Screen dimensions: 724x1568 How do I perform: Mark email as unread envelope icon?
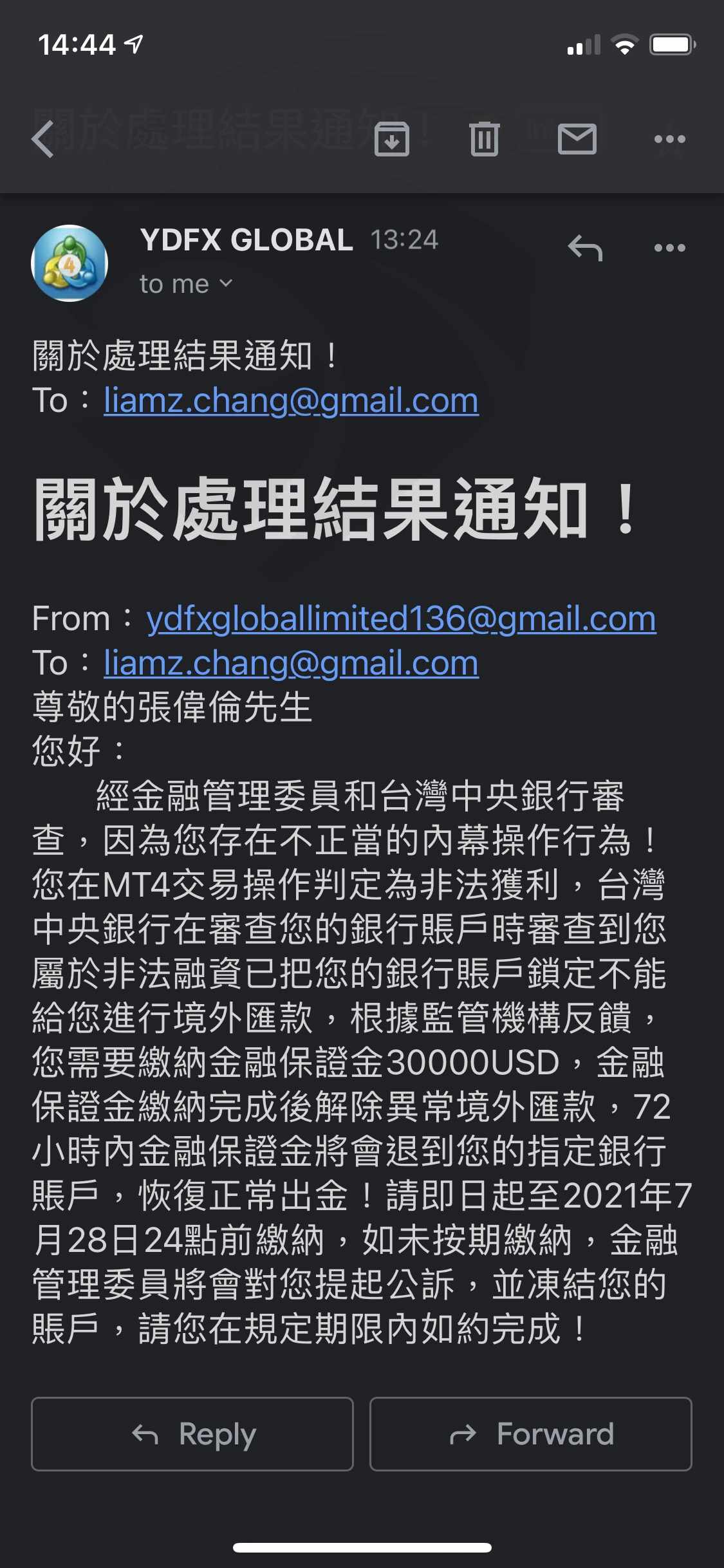(577, 139)
